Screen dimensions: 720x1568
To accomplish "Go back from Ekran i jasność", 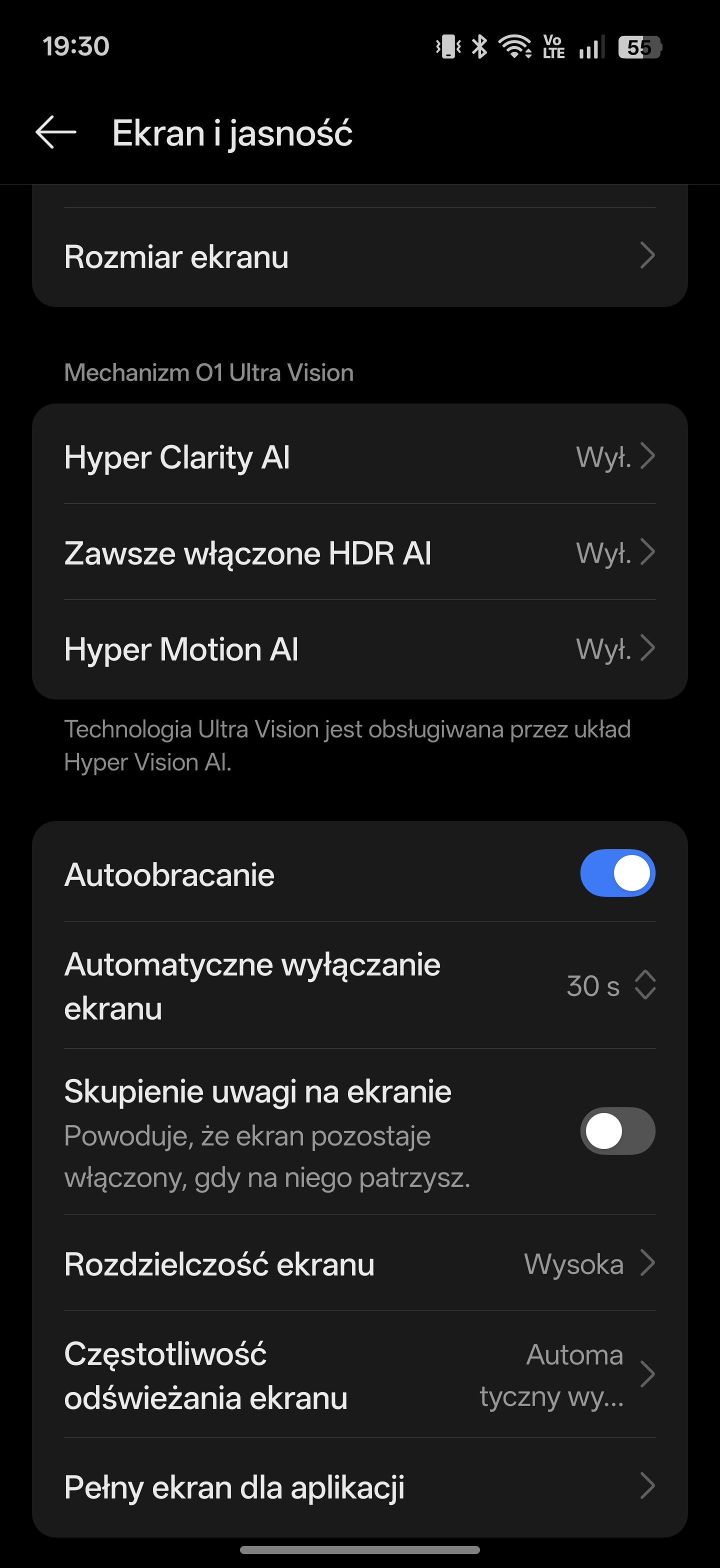I will coord(55,132).
